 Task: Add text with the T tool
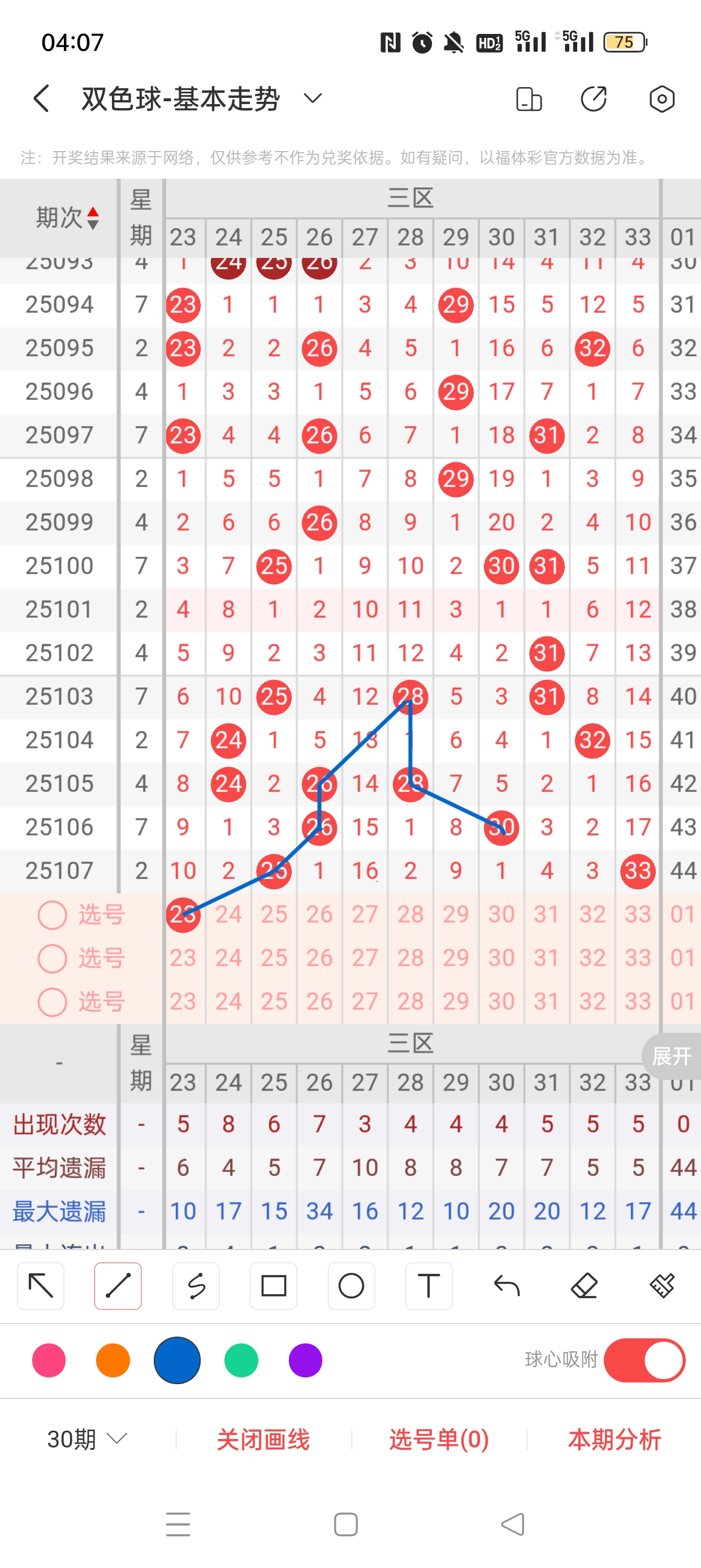(429, 1286)
